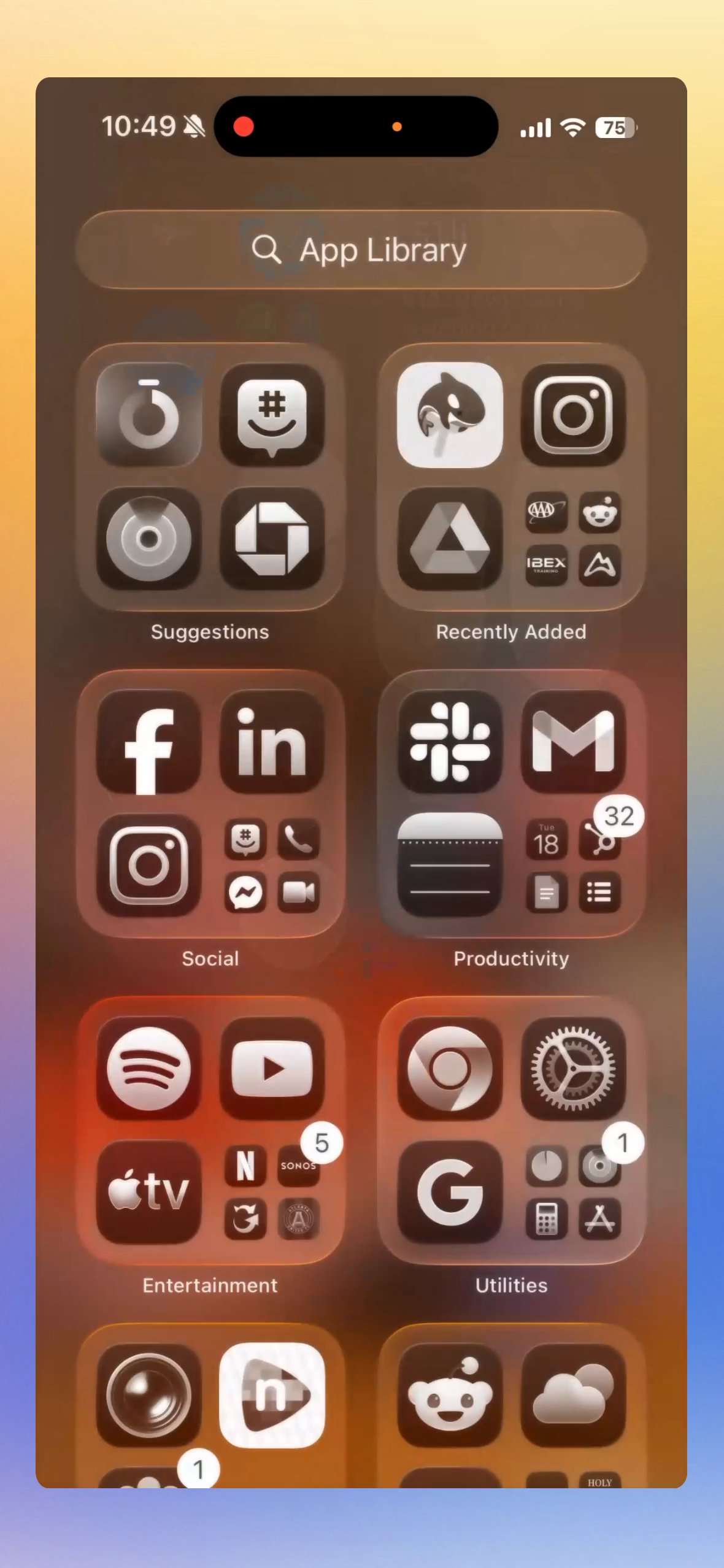
Task: Launch the large GroupMe icon in Suggestions
Action: (272, 415)
